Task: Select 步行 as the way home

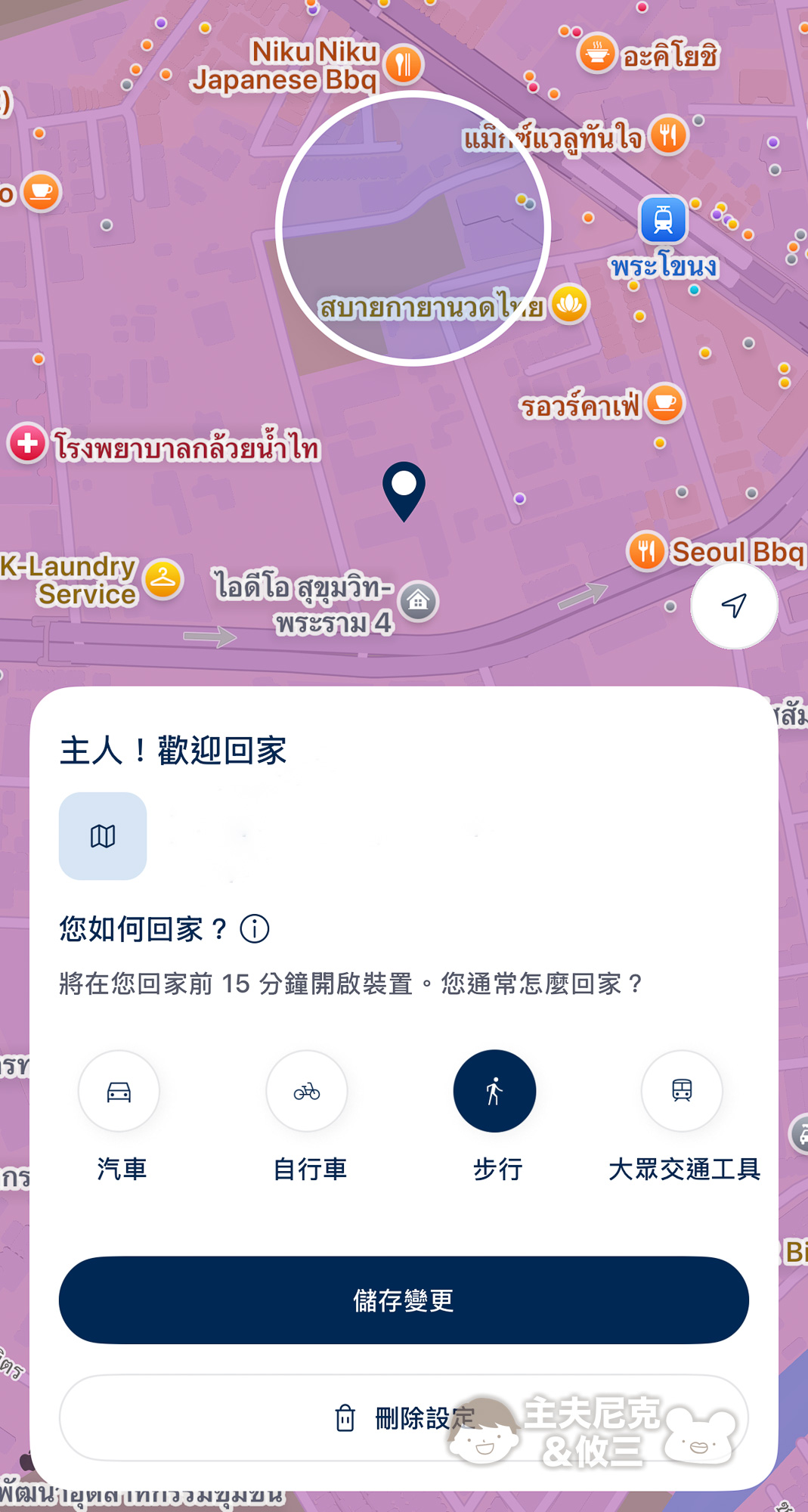Action: point(494,1091)
